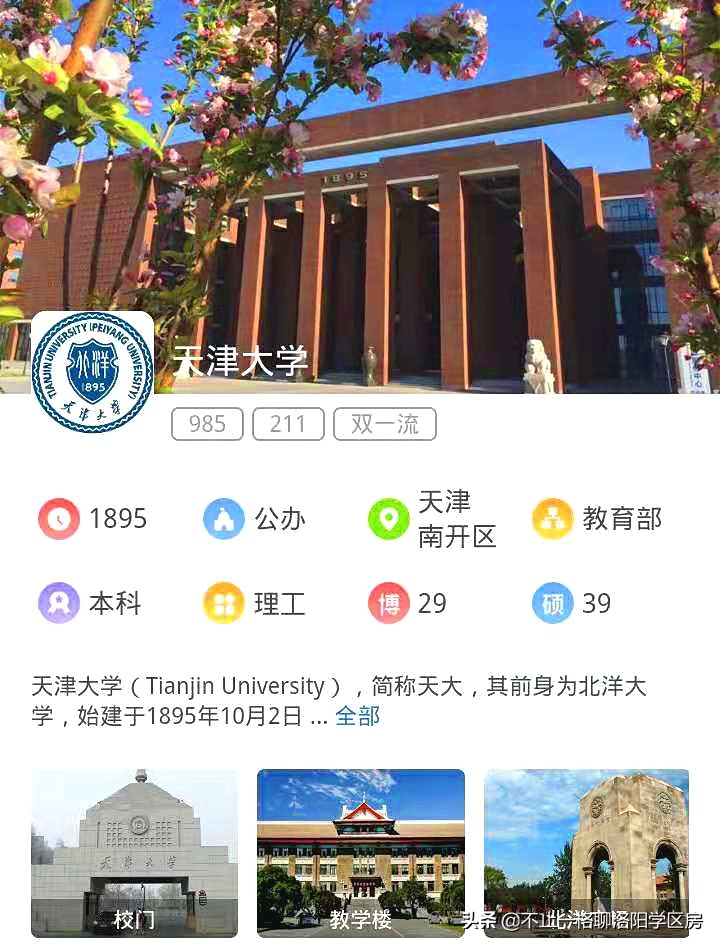This screenshot has width=720, height=947.
Task: Click the blue 硕 master programs icon
Action: click(552, 603)
